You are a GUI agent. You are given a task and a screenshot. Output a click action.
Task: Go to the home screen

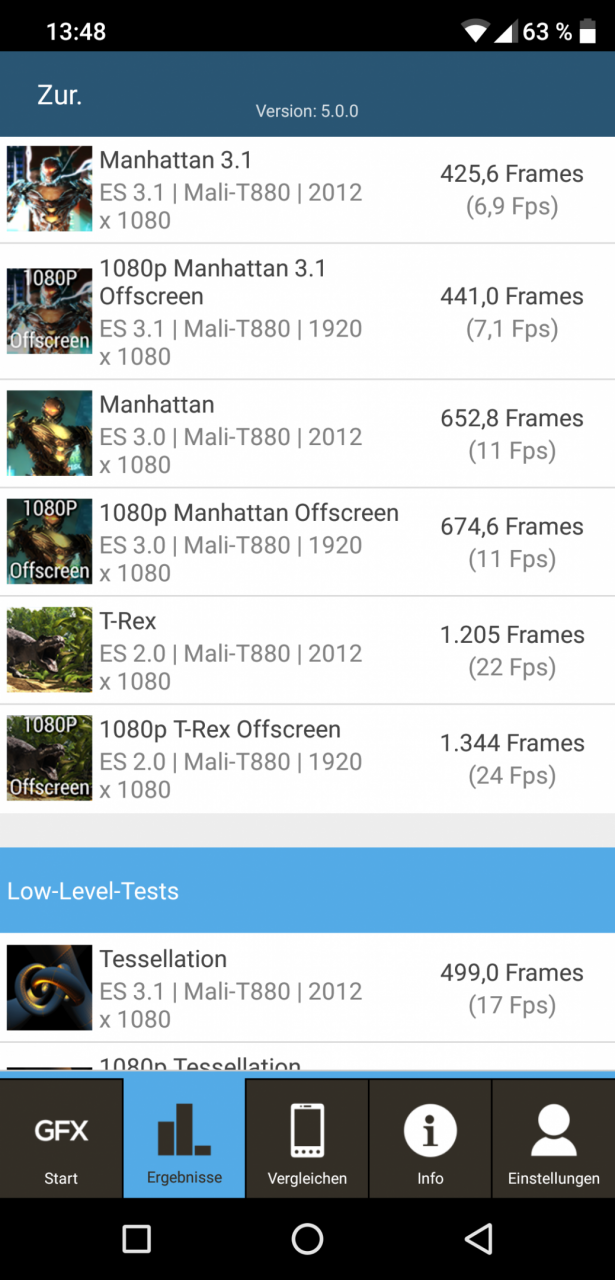point(307,1239)
